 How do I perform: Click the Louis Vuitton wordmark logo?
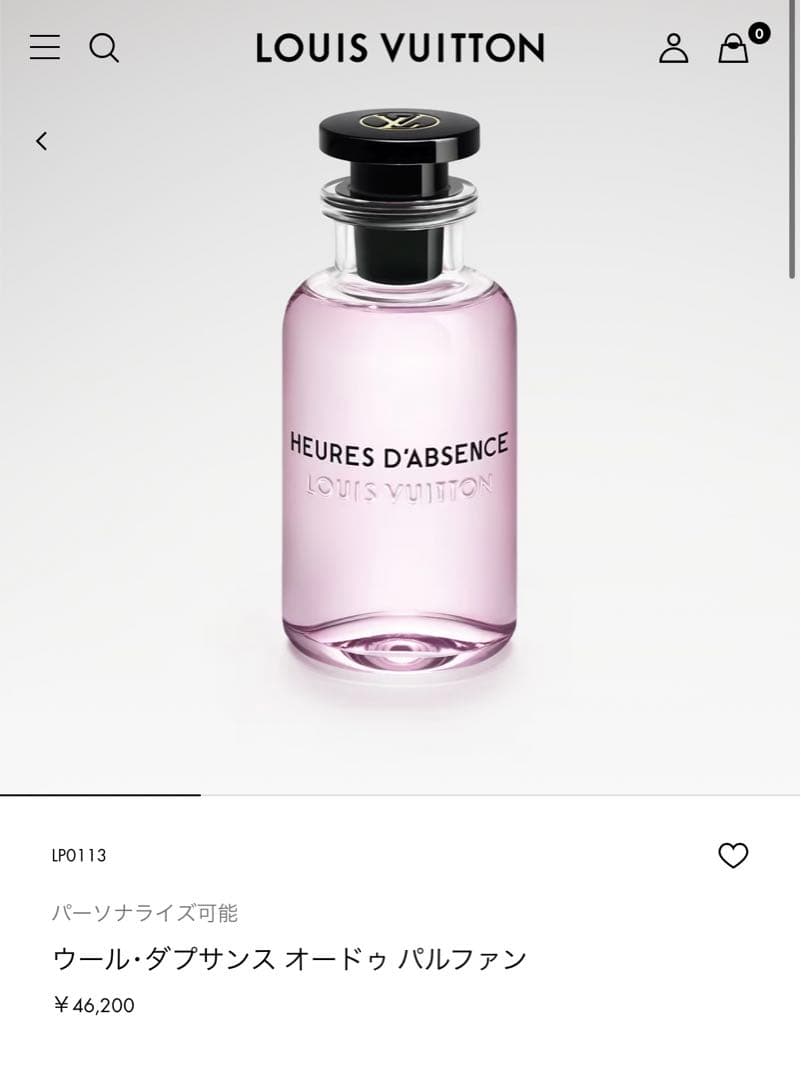(400, 48)
